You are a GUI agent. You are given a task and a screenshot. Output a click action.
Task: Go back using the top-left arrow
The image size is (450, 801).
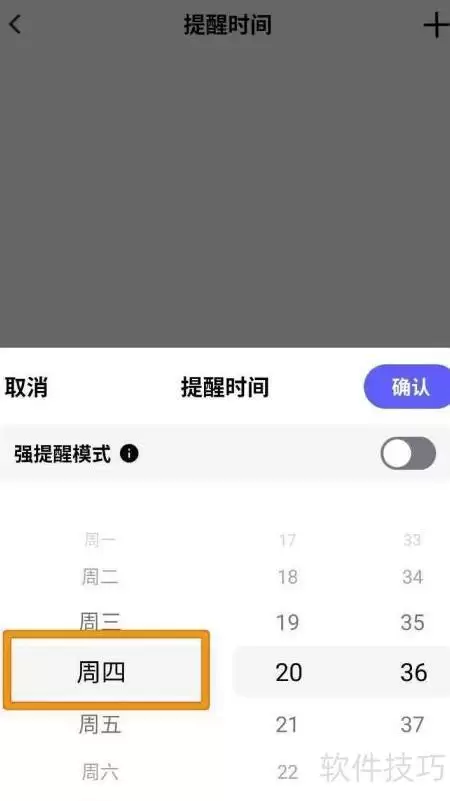point(15,25)
